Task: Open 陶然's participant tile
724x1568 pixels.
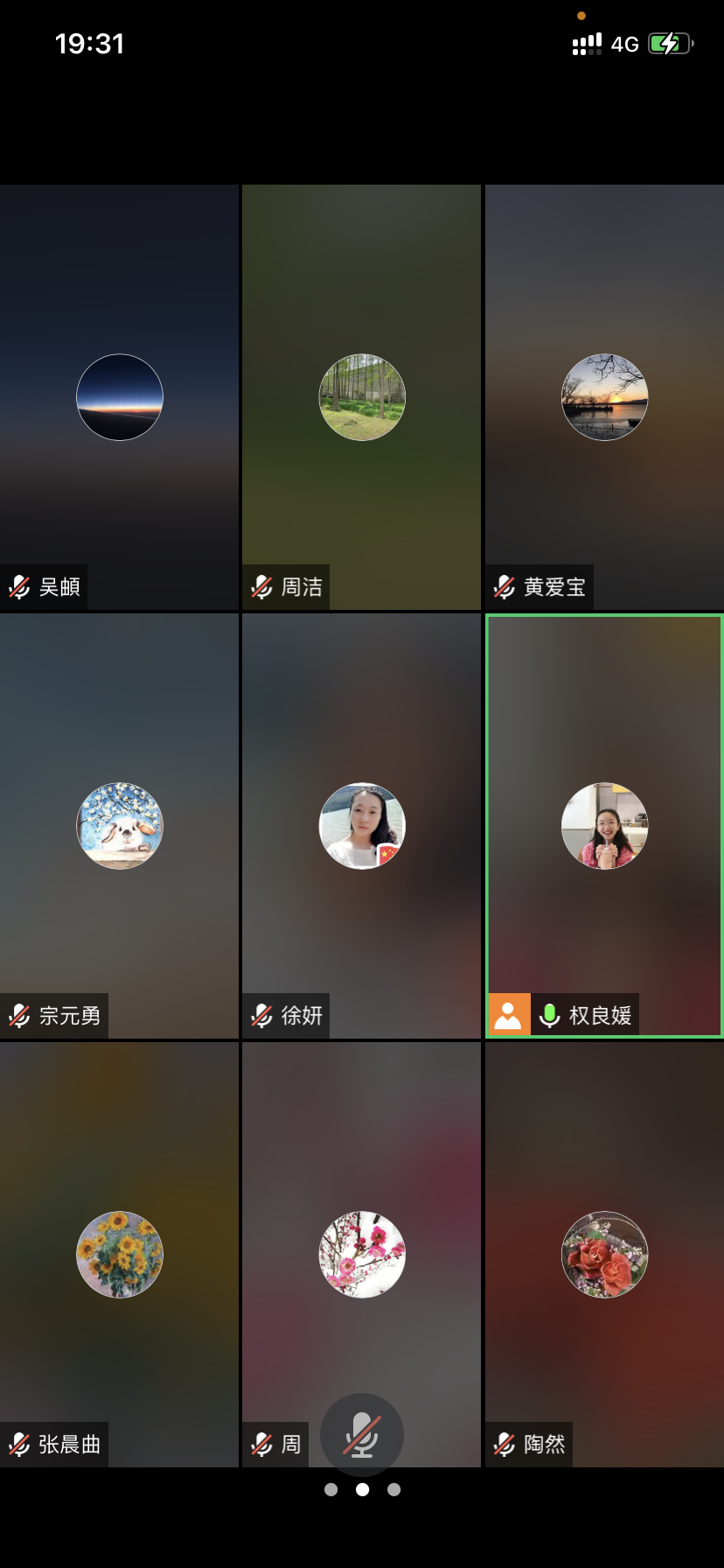Action: (604, 1255)
